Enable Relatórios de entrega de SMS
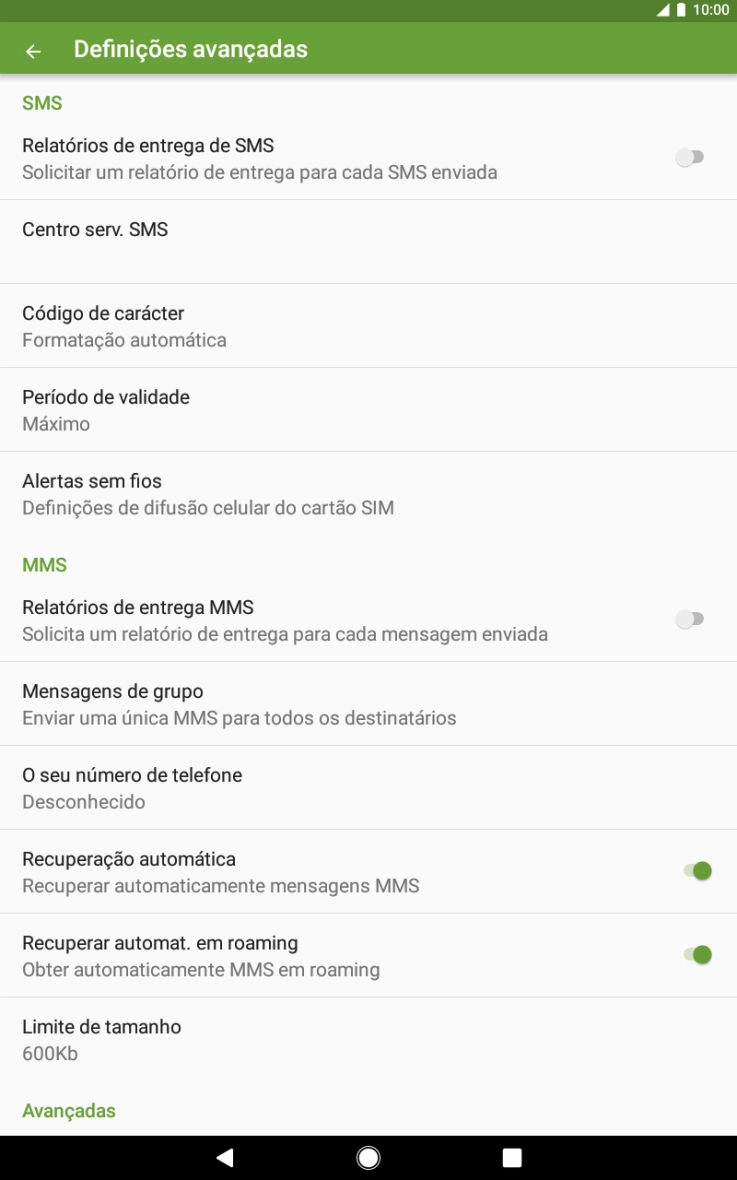Image resolution: width=737 pixels, height=1180 pixels. click(x=689, y=157)
